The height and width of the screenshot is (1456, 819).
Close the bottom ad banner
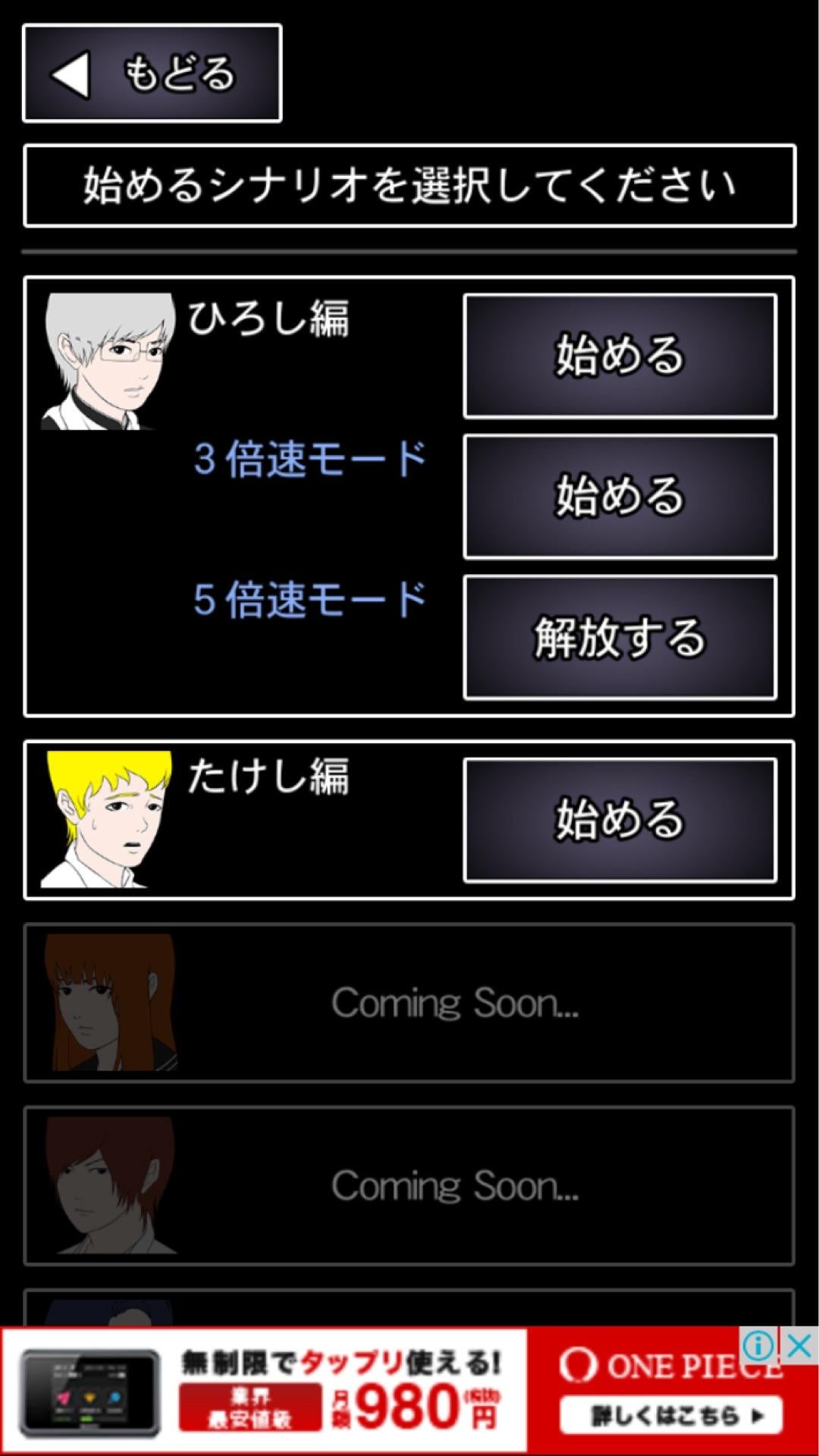800,1346
